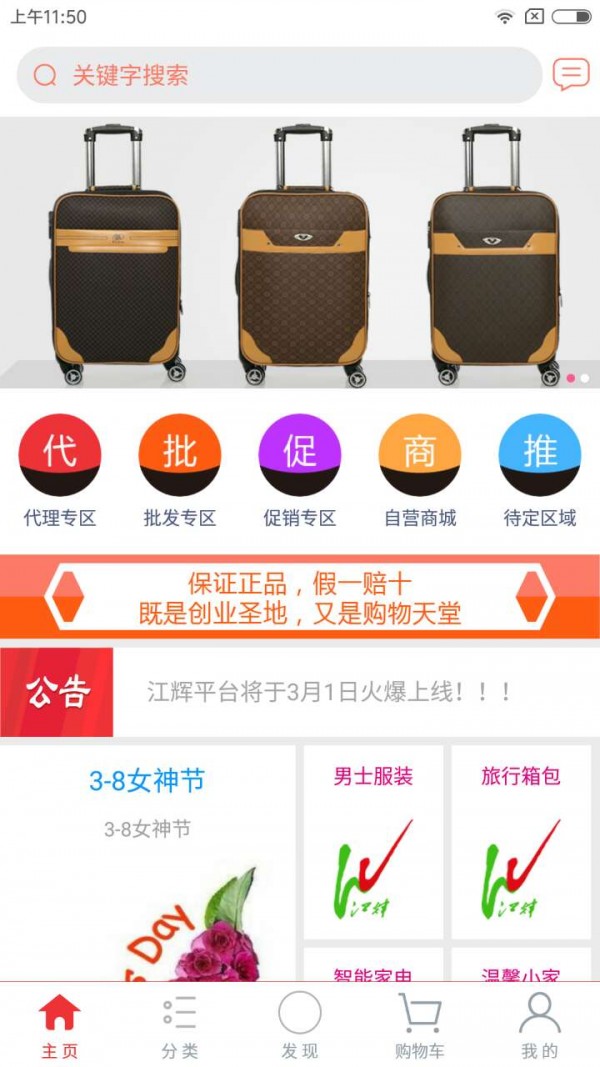Open 批发专区 wholesale zone
Screen dimensions: 600x1067
180,470
